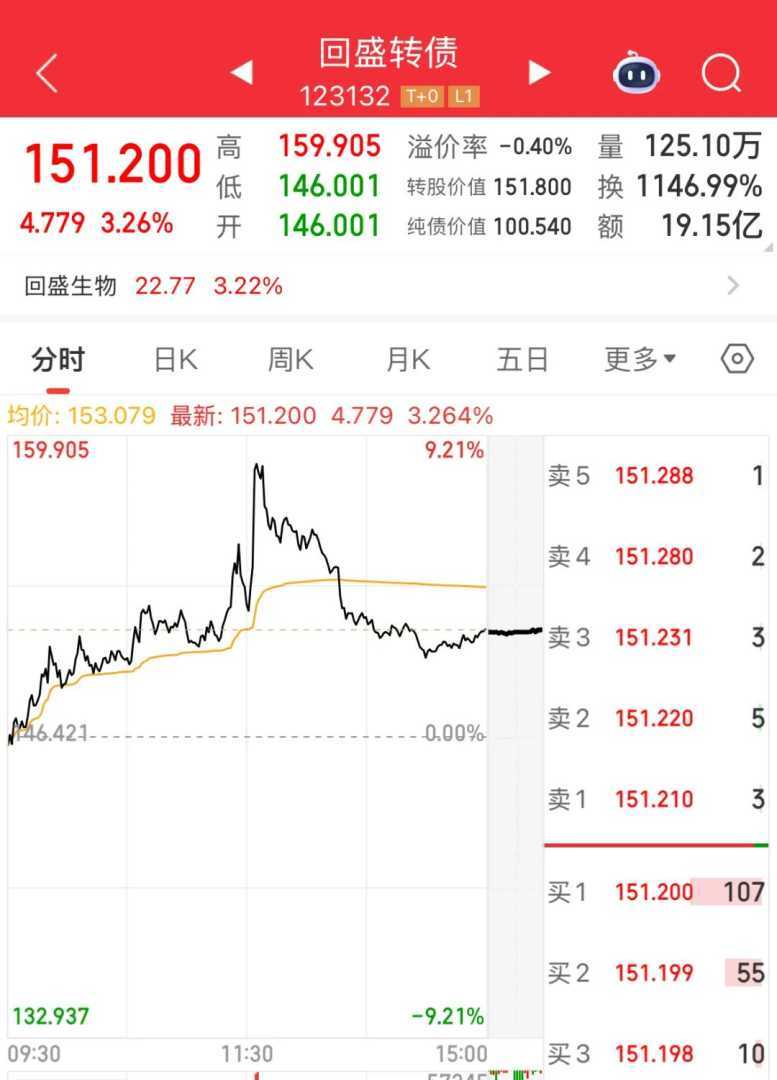The width and height of the screenshot is (777, 1080).
Task: Expand the 更多 chart options
Action: tap(640, 359)
